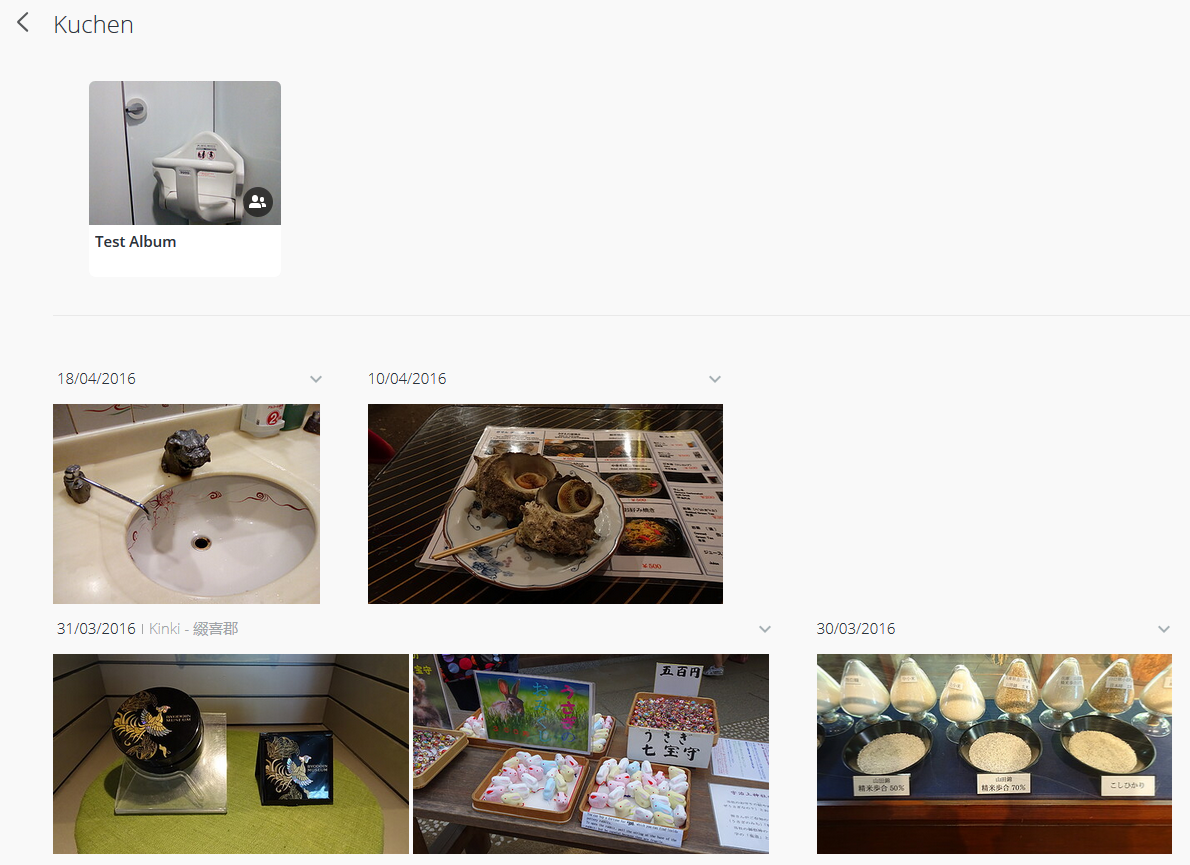Expand the 31/03/2016 Kinki group chevron
Viewport: 1190px width, 865px height.
point(765,629)
